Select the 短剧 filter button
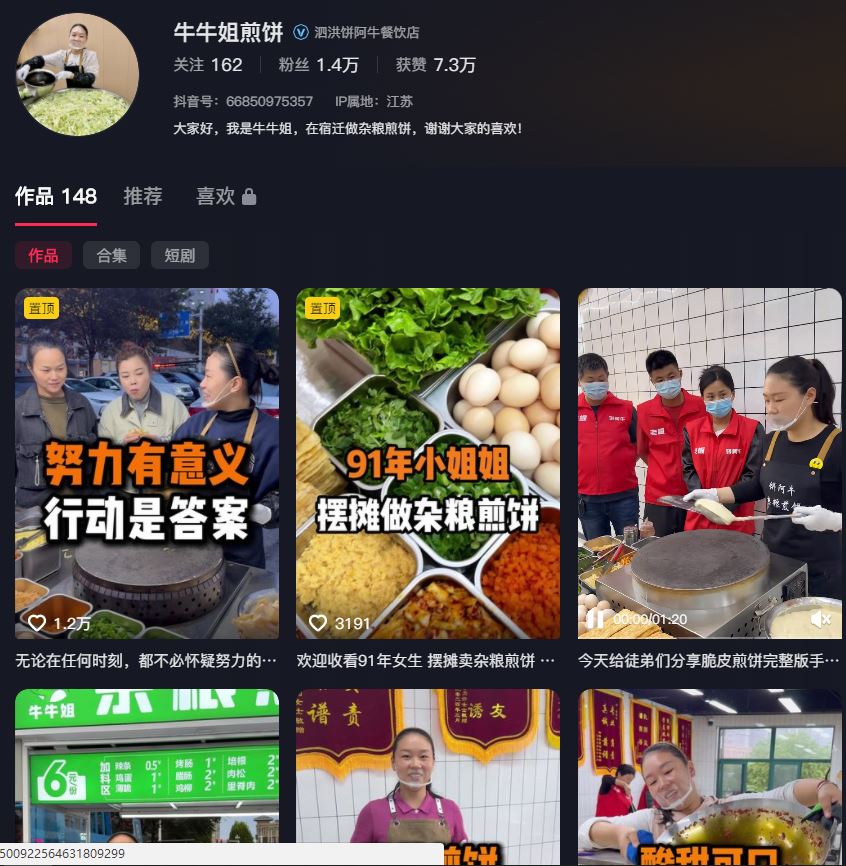Image resolution: width=846 pixels, height=866 pixels. (x=179, y=255)
